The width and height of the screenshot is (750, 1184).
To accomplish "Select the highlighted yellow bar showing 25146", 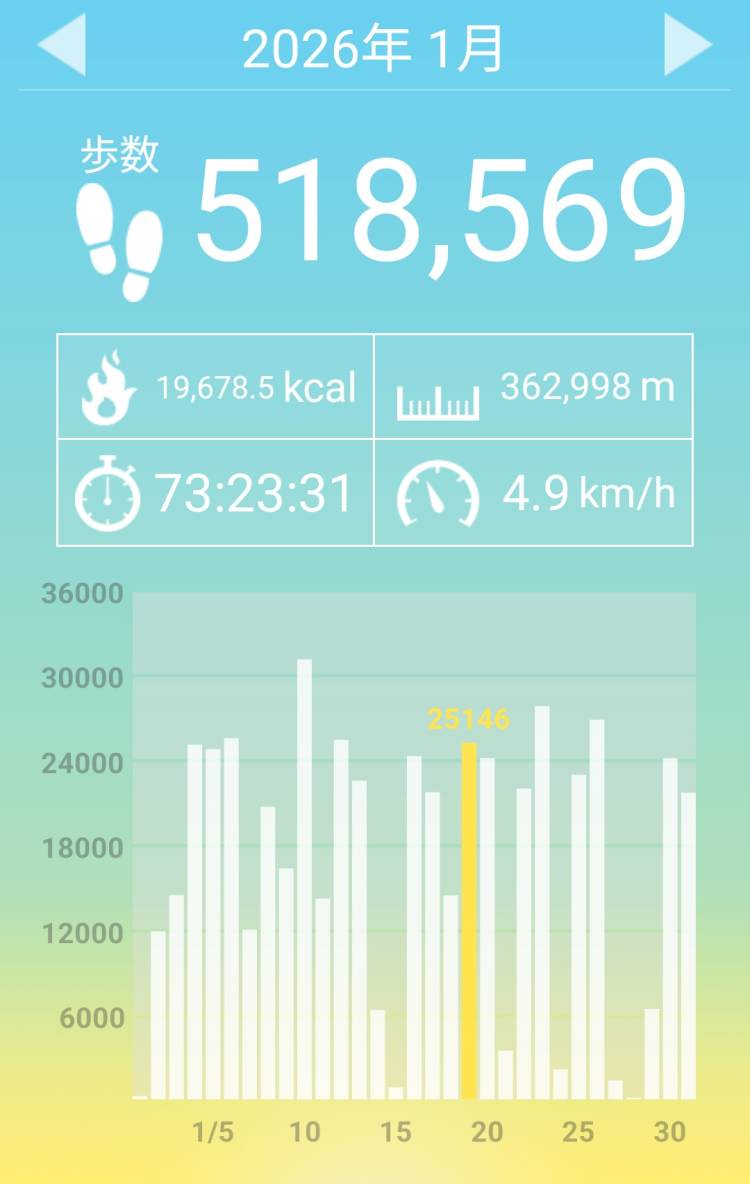I will tap(469, 920).
